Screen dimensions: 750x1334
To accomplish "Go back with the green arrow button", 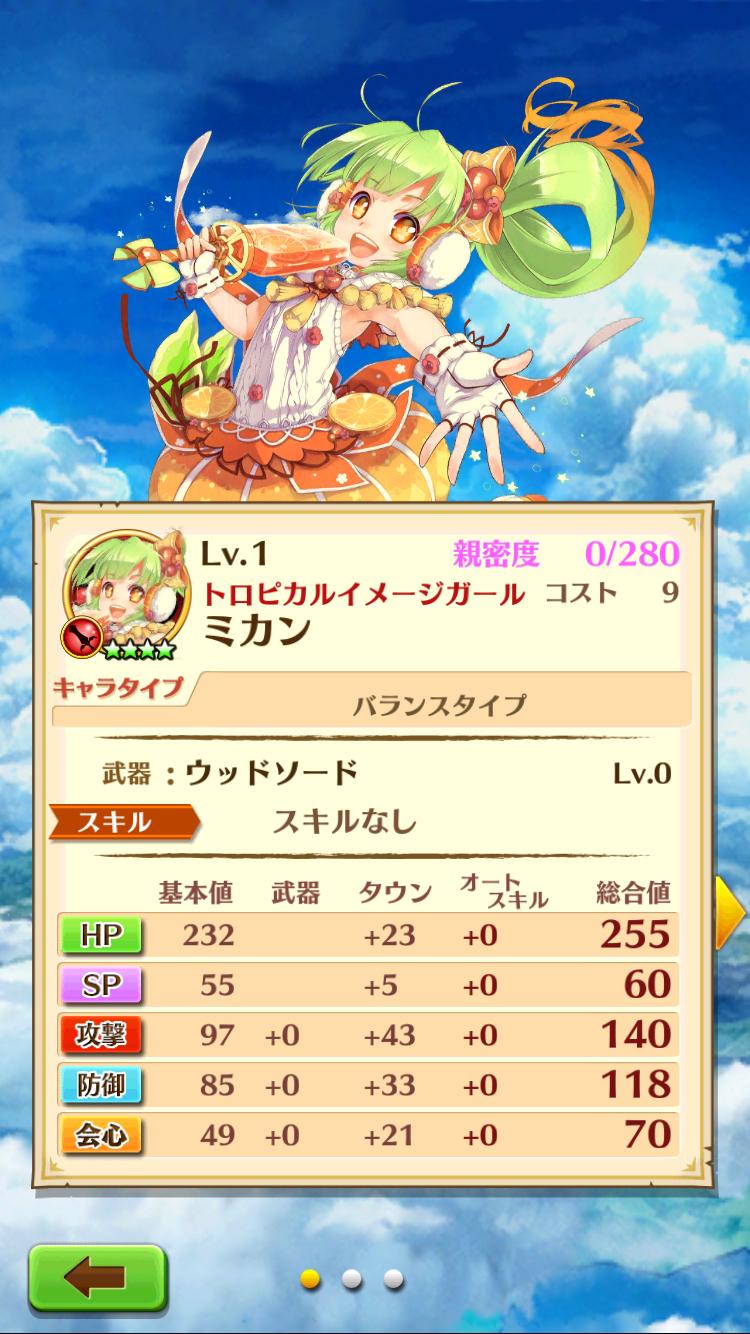I will (95, 1277).
